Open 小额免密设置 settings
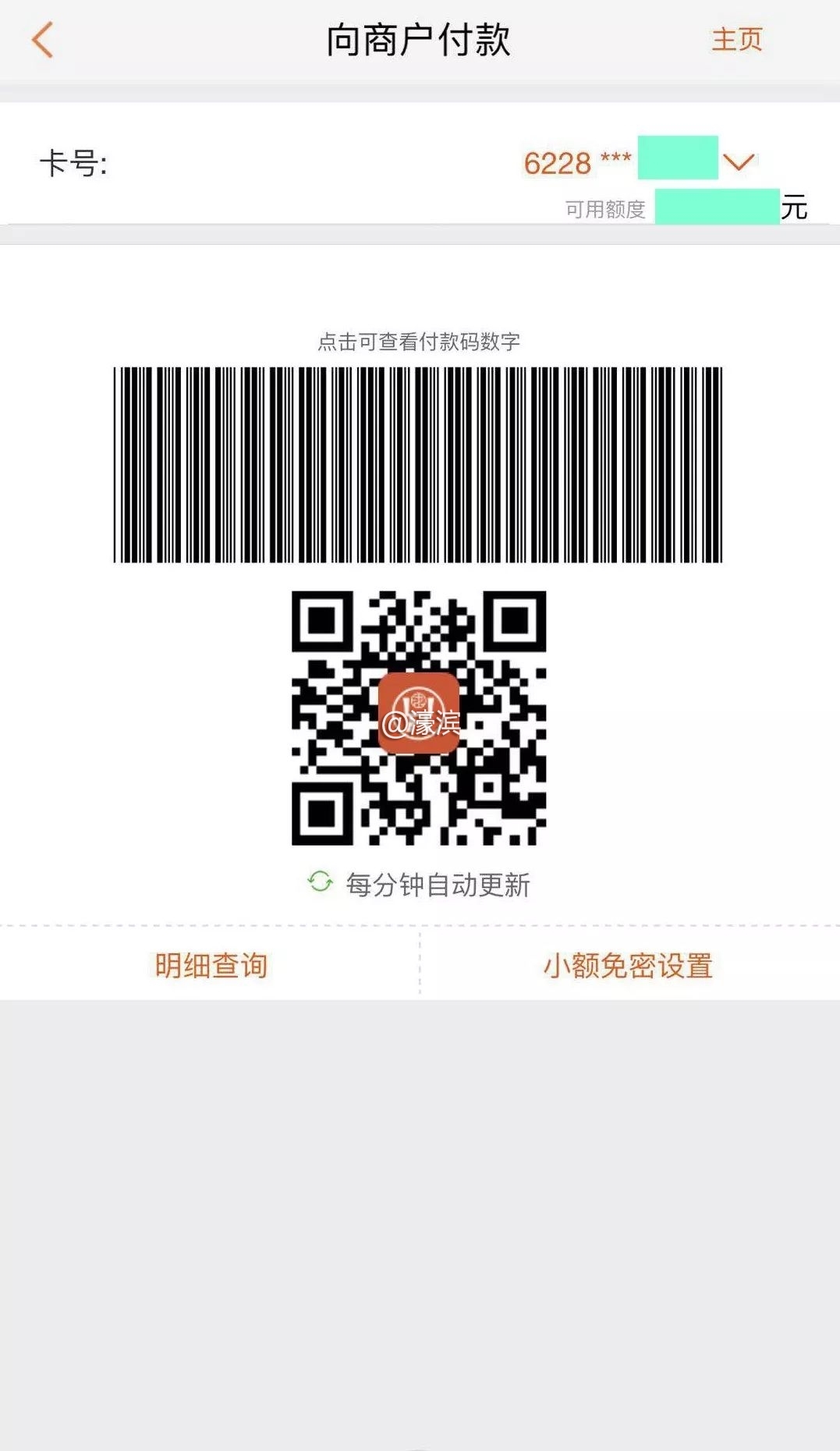840x1451 pixels. pyautogui.click(x=628, y=965)
